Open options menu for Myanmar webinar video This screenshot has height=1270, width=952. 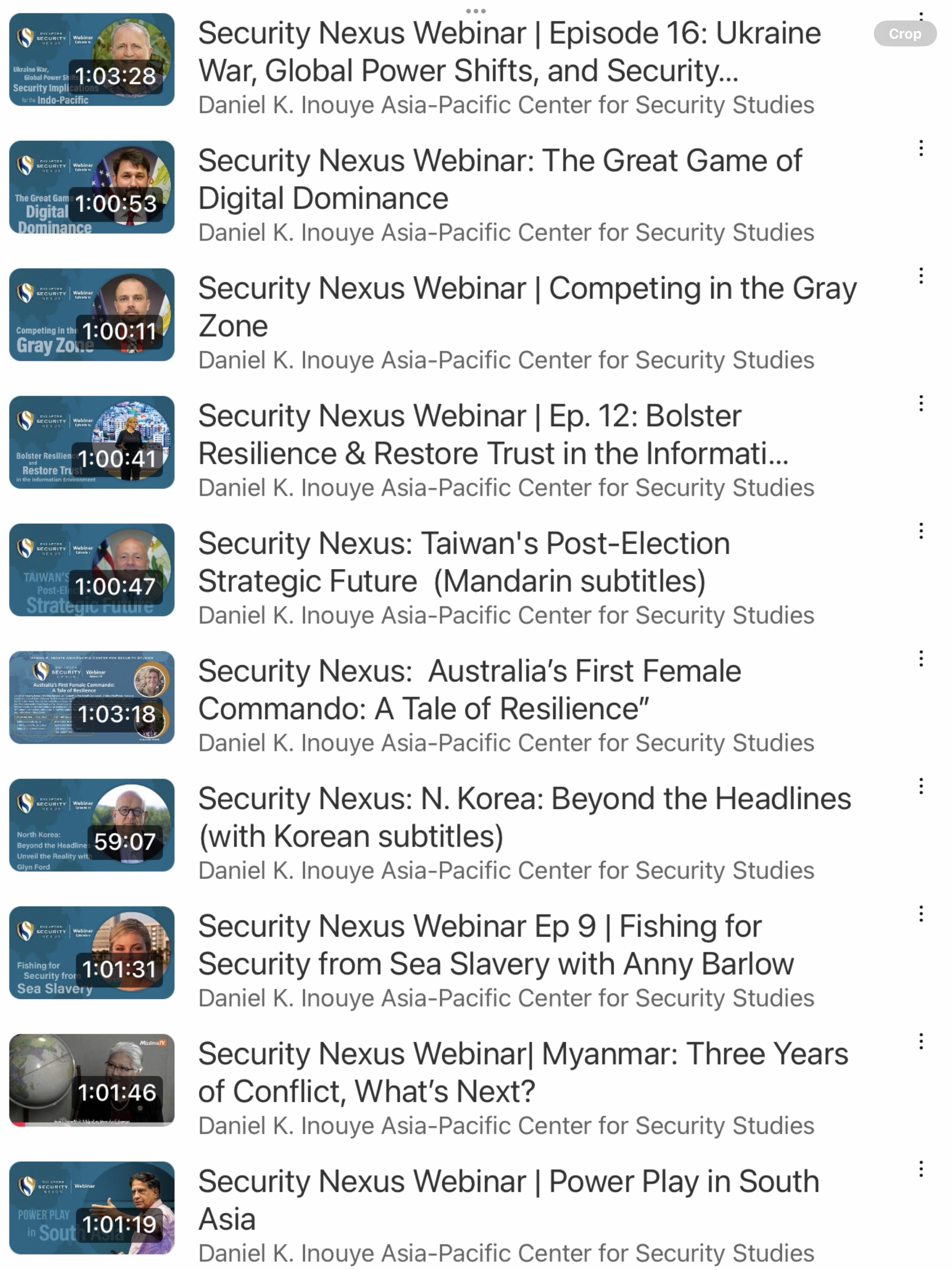[920, 1041]
